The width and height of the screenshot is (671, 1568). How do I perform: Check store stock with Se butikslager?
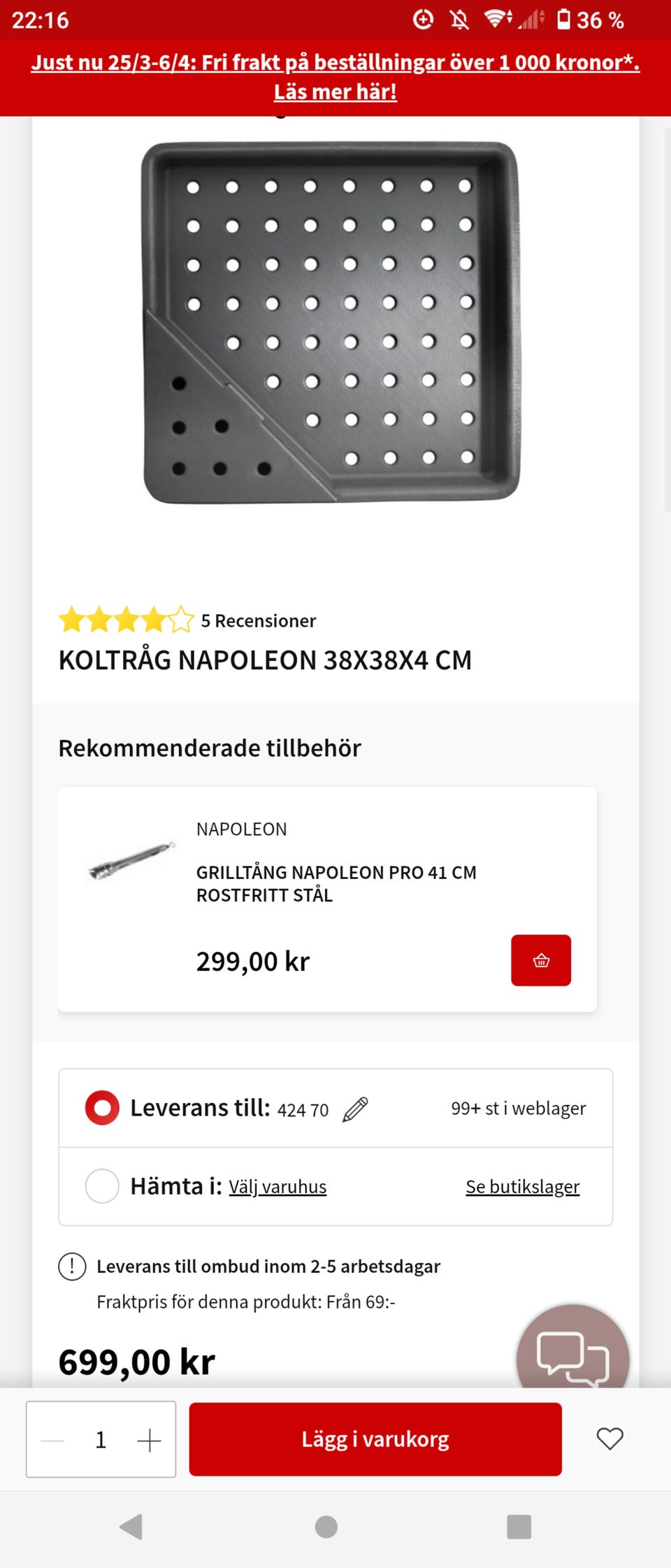(x=522, y=1187)
